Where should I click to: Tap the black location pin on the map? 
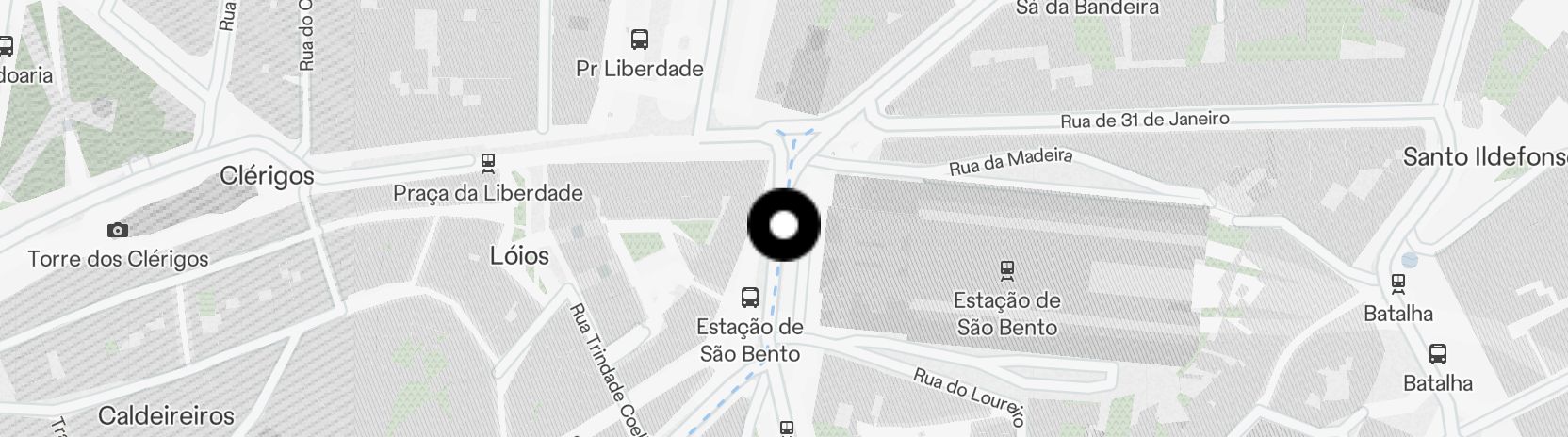point(784,226)
